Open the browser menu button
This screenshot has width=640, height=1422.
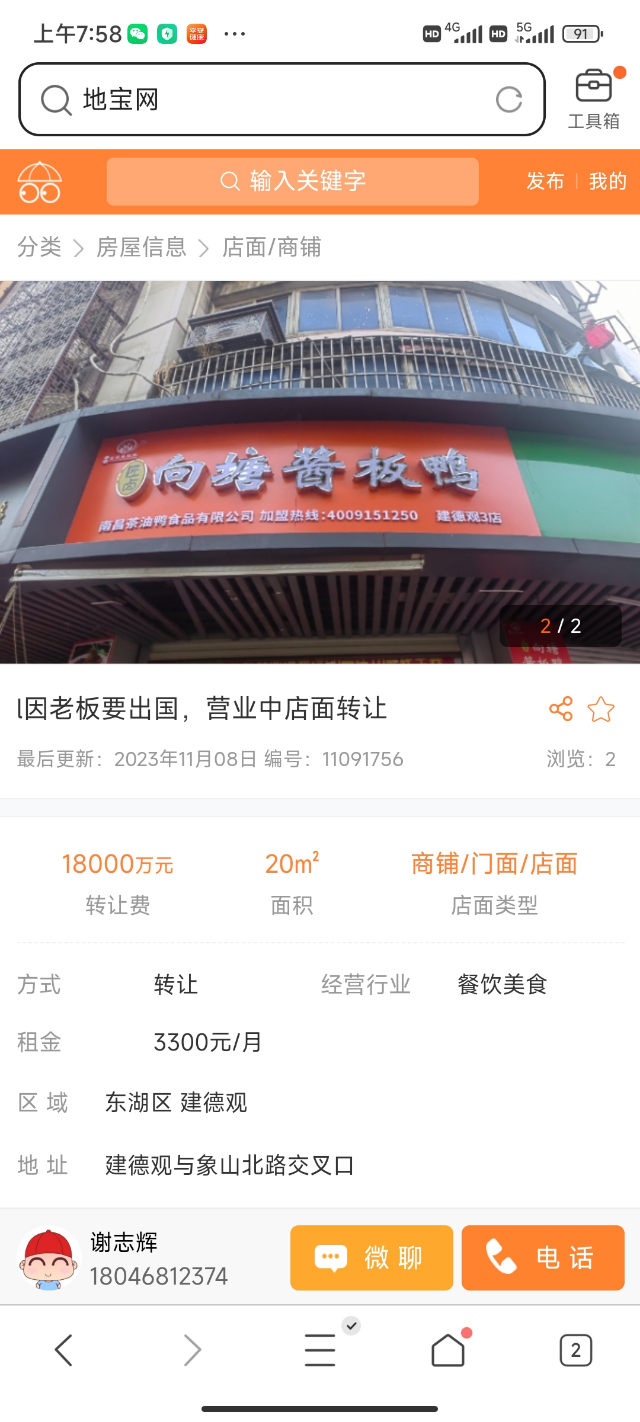coord(320,1350)
